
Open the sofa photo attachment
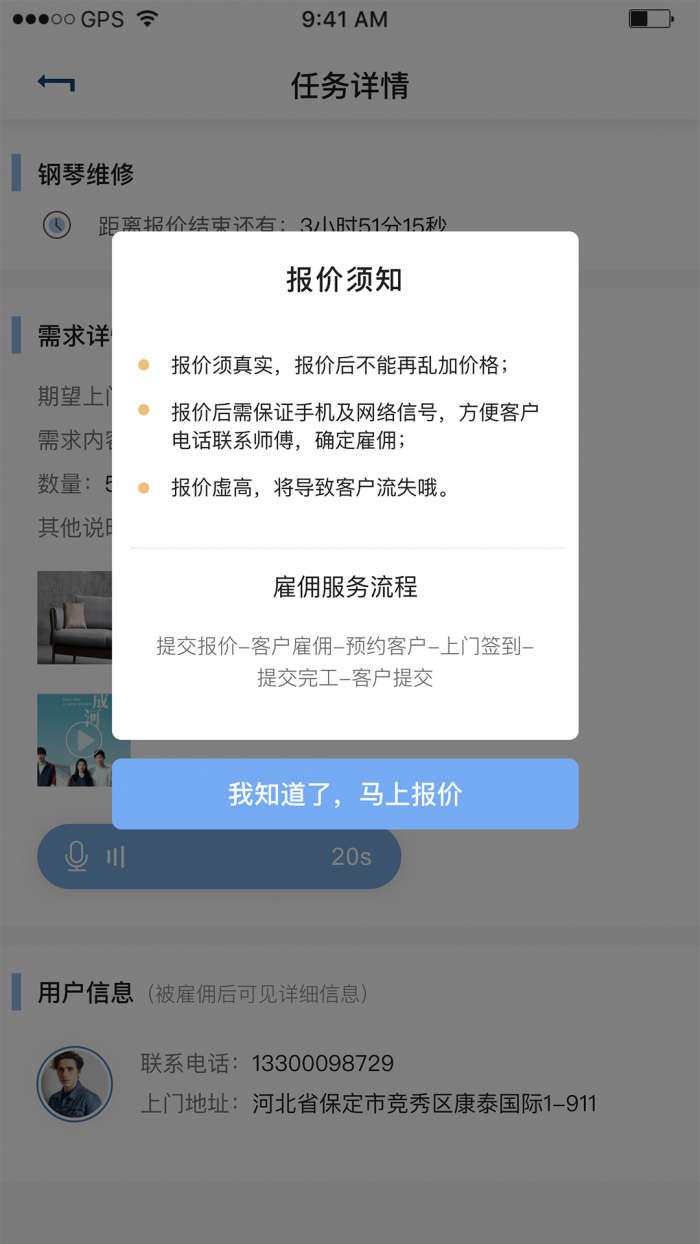point(74,618)
